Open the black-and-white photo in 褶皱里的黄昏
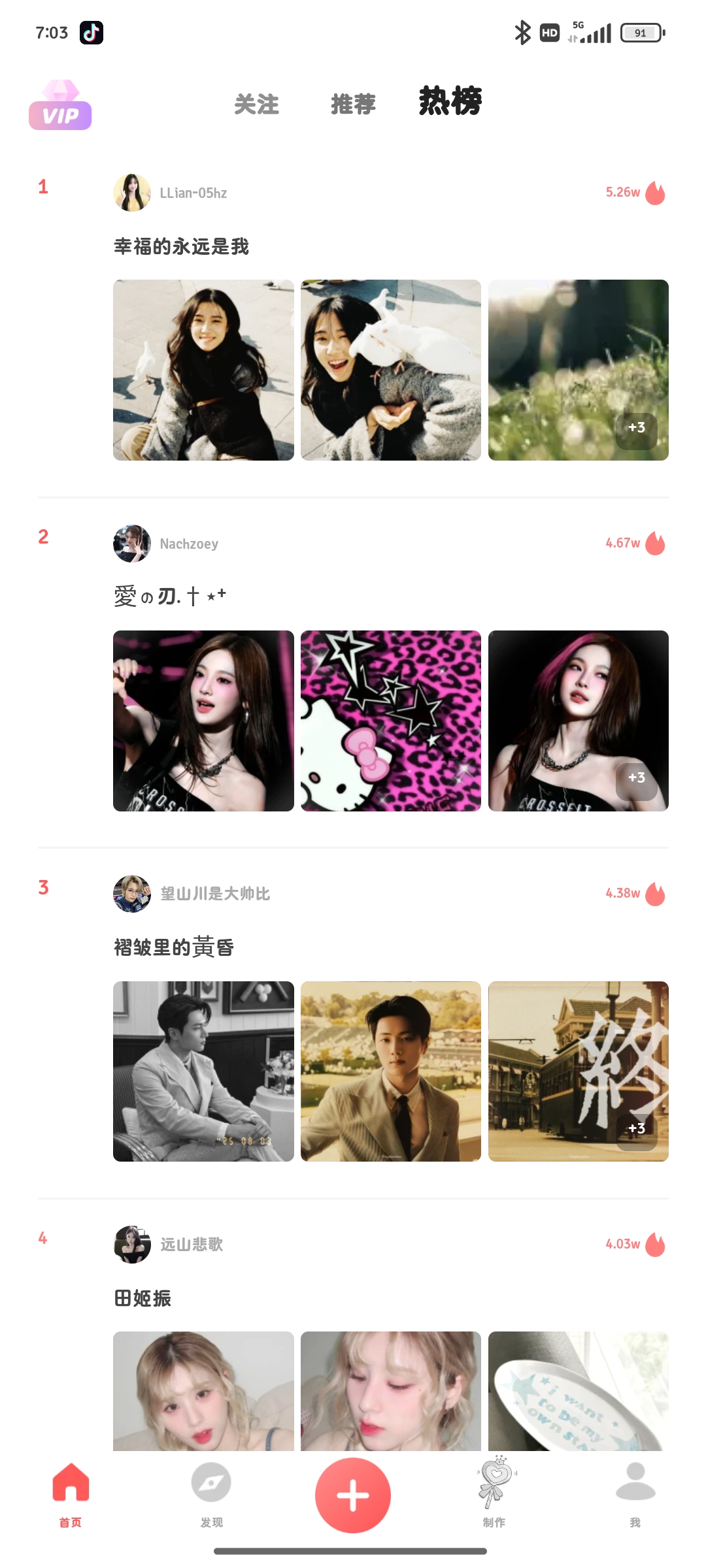Viewport: 706px width, 1568px height. tap(203, 1071)
